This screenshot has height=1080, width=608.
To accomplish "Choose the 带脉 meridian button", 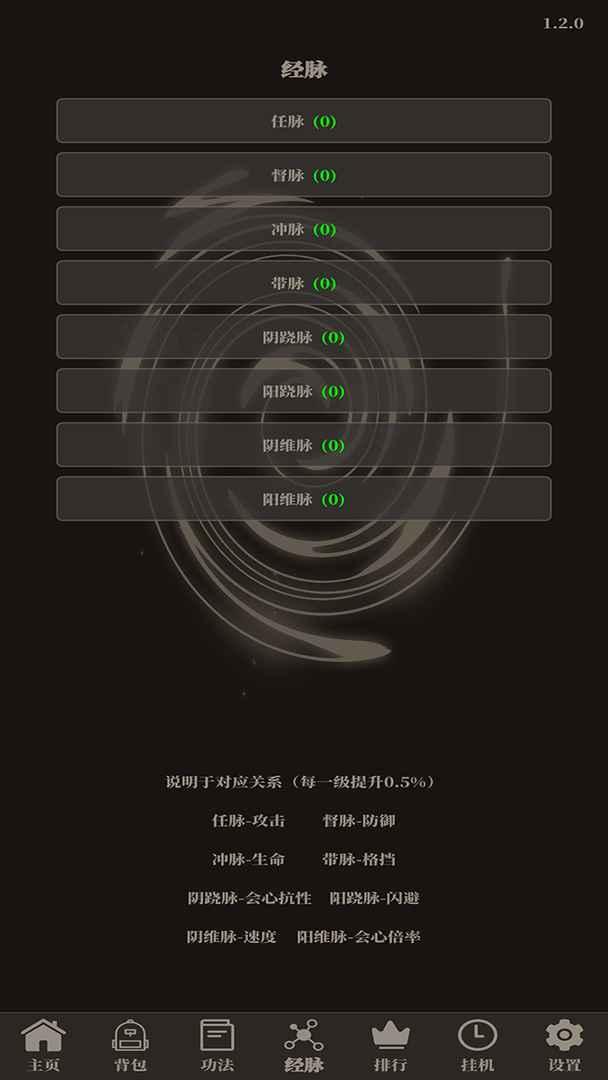I will pyautogui.click(x=303, y=283).
